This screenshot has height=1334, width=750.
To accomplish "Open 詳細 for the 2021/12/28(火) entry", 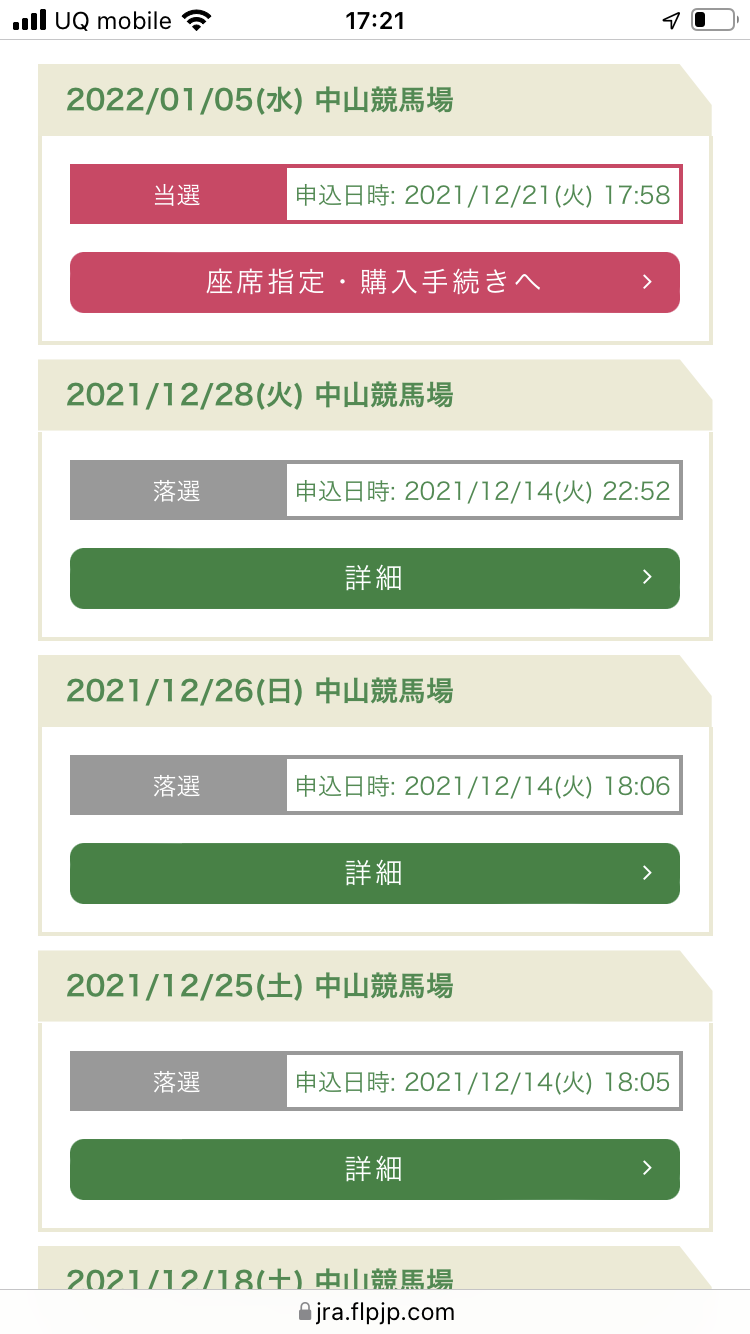I will point(375,578).
